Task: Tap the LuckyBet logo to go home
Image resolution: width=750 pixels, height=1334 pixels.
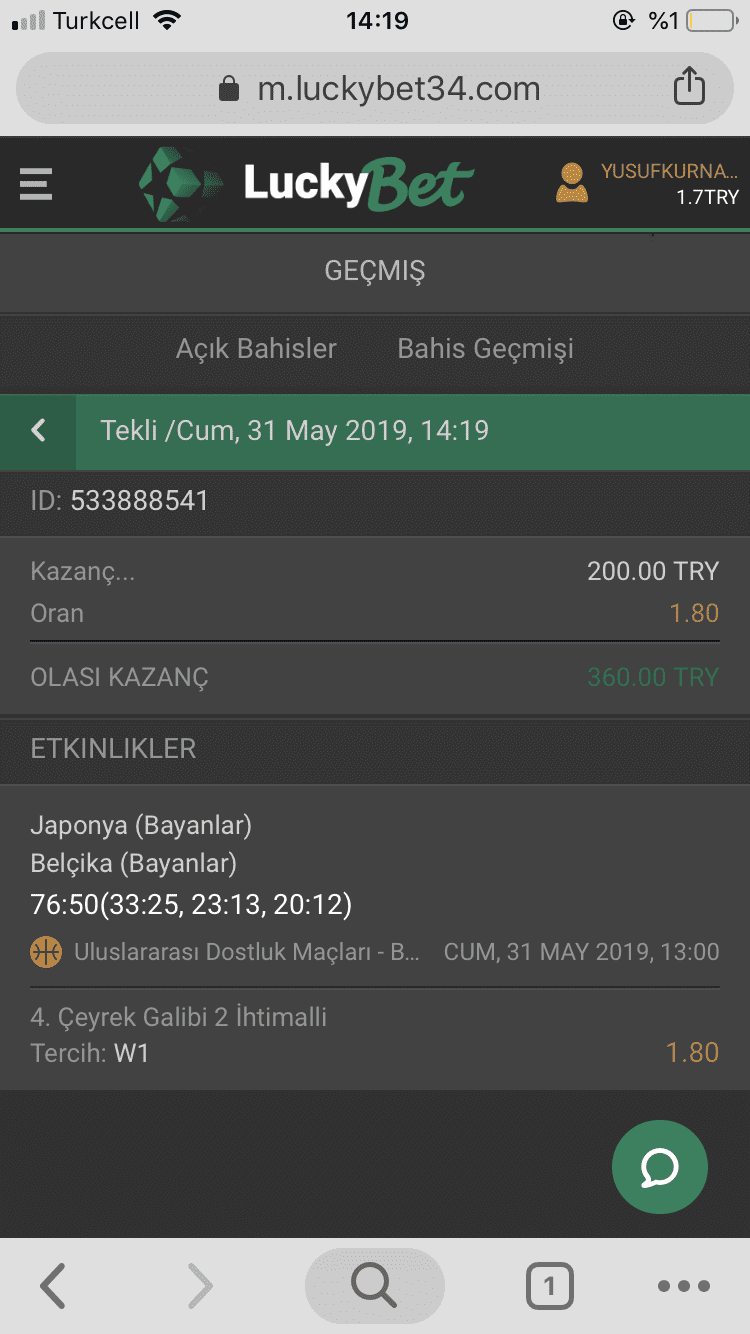Action: tap(306, 184)
